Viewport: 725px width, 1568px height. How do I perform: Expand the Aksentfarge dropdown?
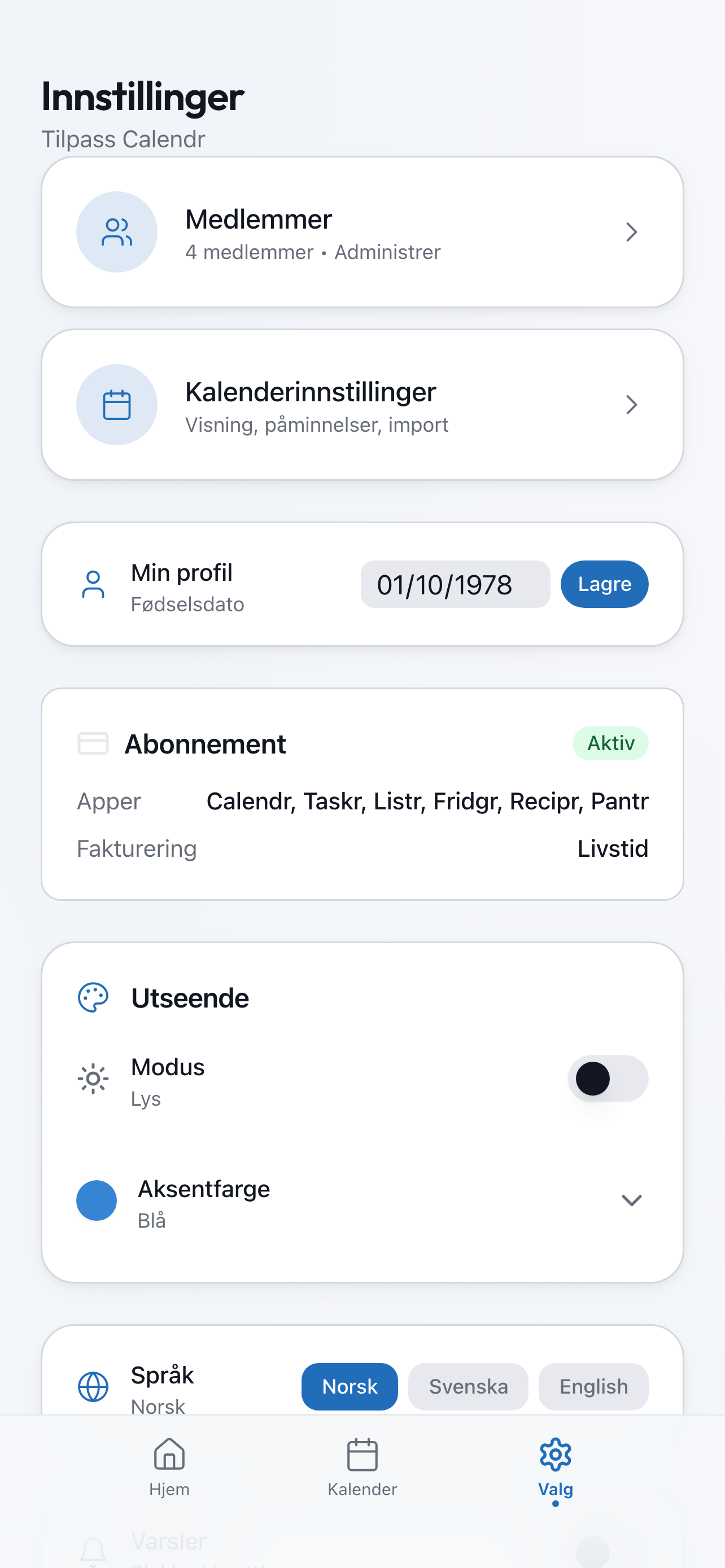click(362, 1201)
